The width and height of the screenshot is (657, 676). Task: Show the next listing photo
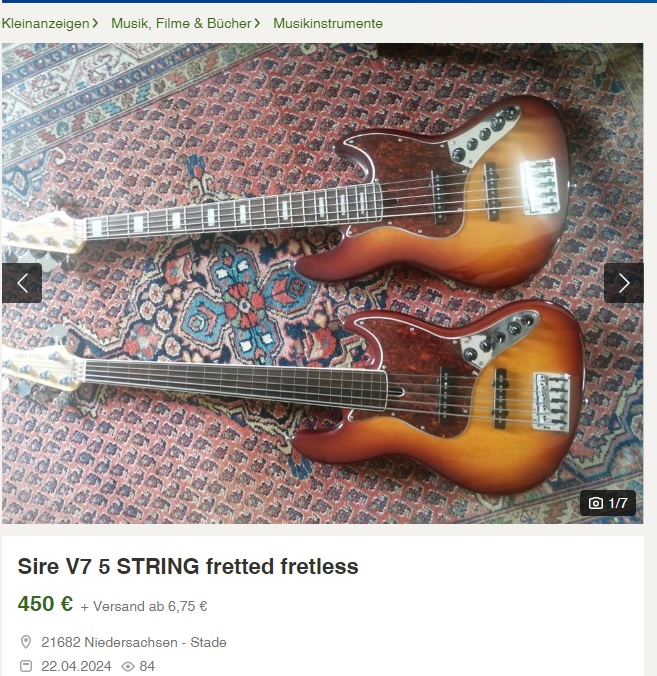[x=623, y=283]
